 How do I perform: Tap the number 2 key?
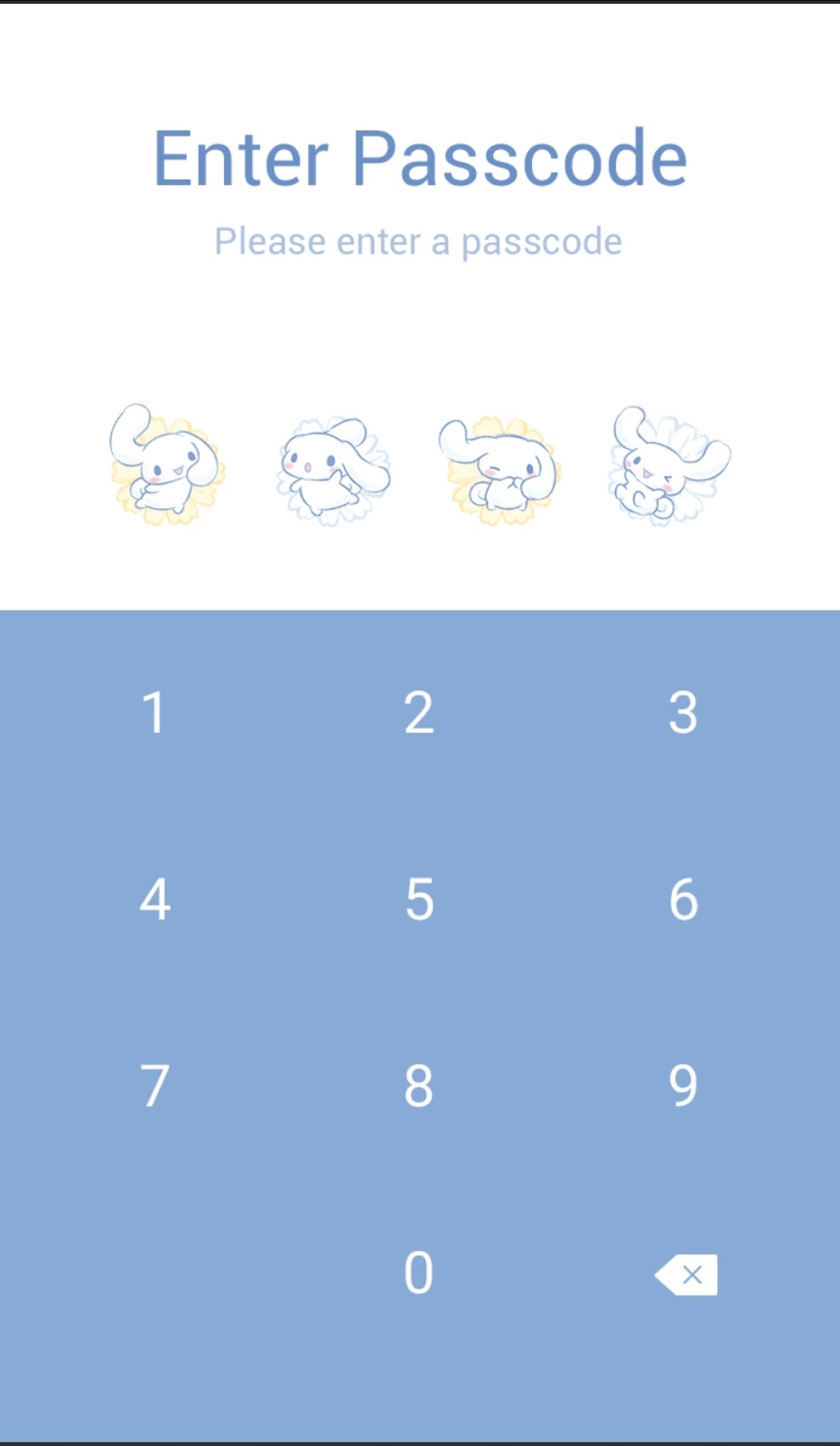click(x=418, y=712)
